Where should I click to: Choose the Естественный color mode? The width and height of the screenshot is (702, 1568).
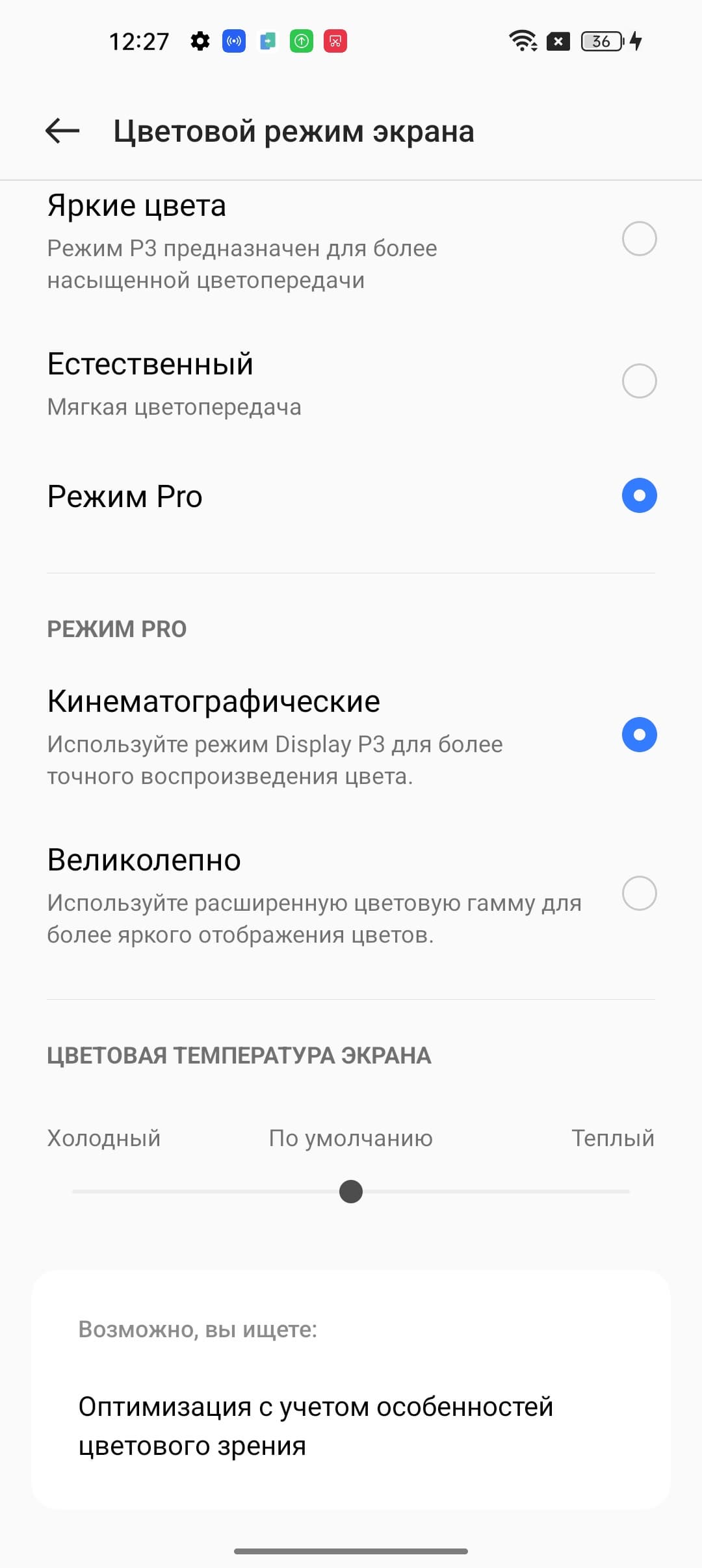coord(638,381)
